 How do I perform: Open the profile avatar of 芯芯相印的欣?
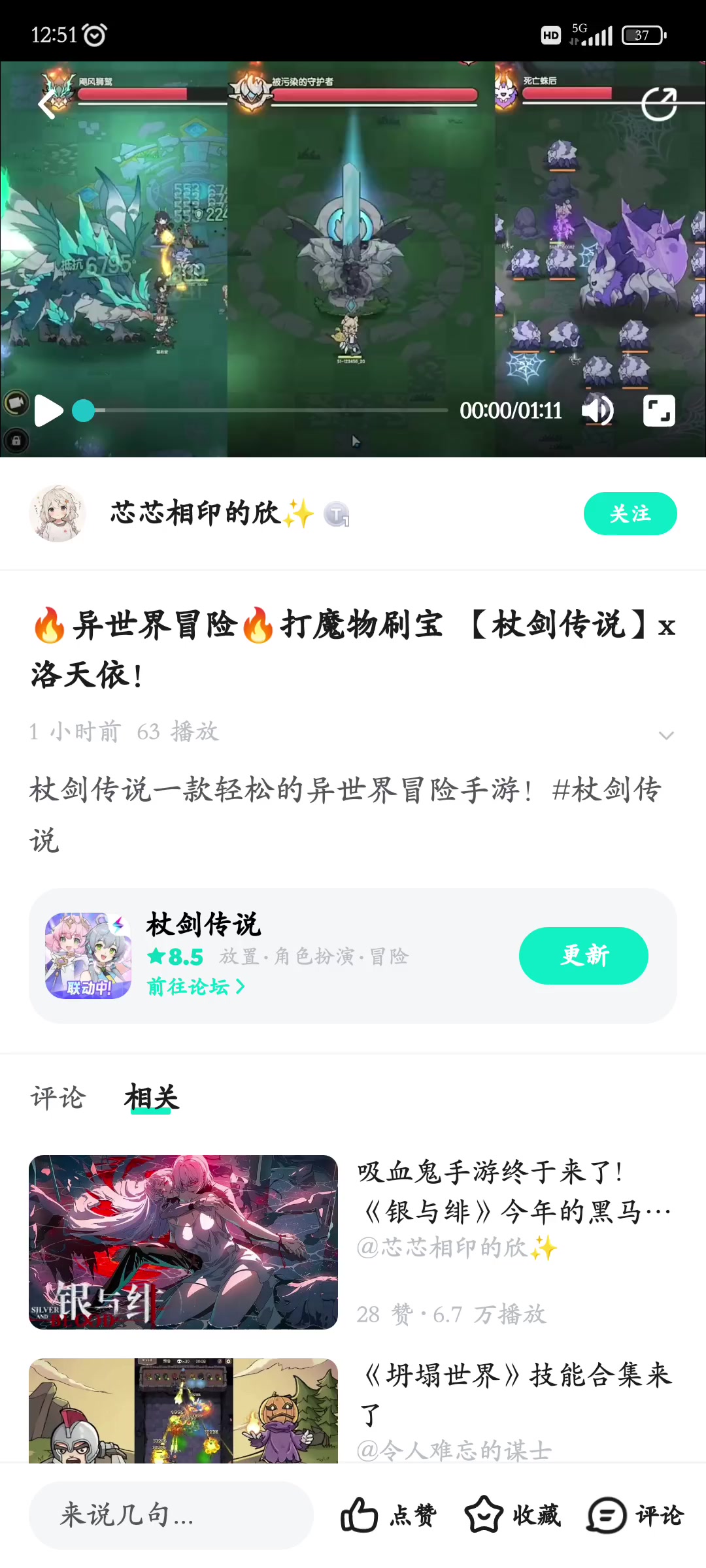(58, 514)
